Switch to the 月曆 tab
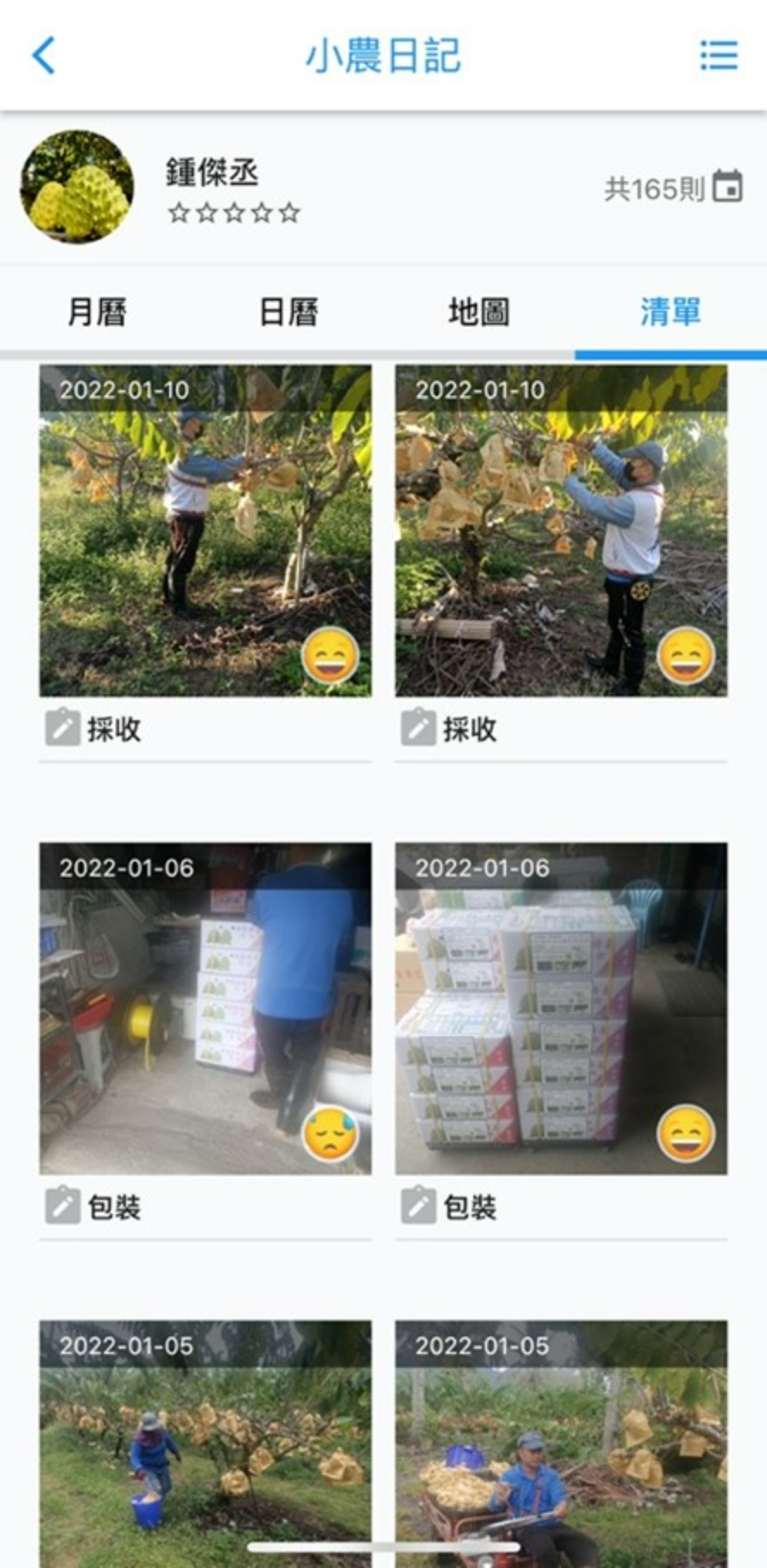This screenshot has height=1568, width=767. 97,312
